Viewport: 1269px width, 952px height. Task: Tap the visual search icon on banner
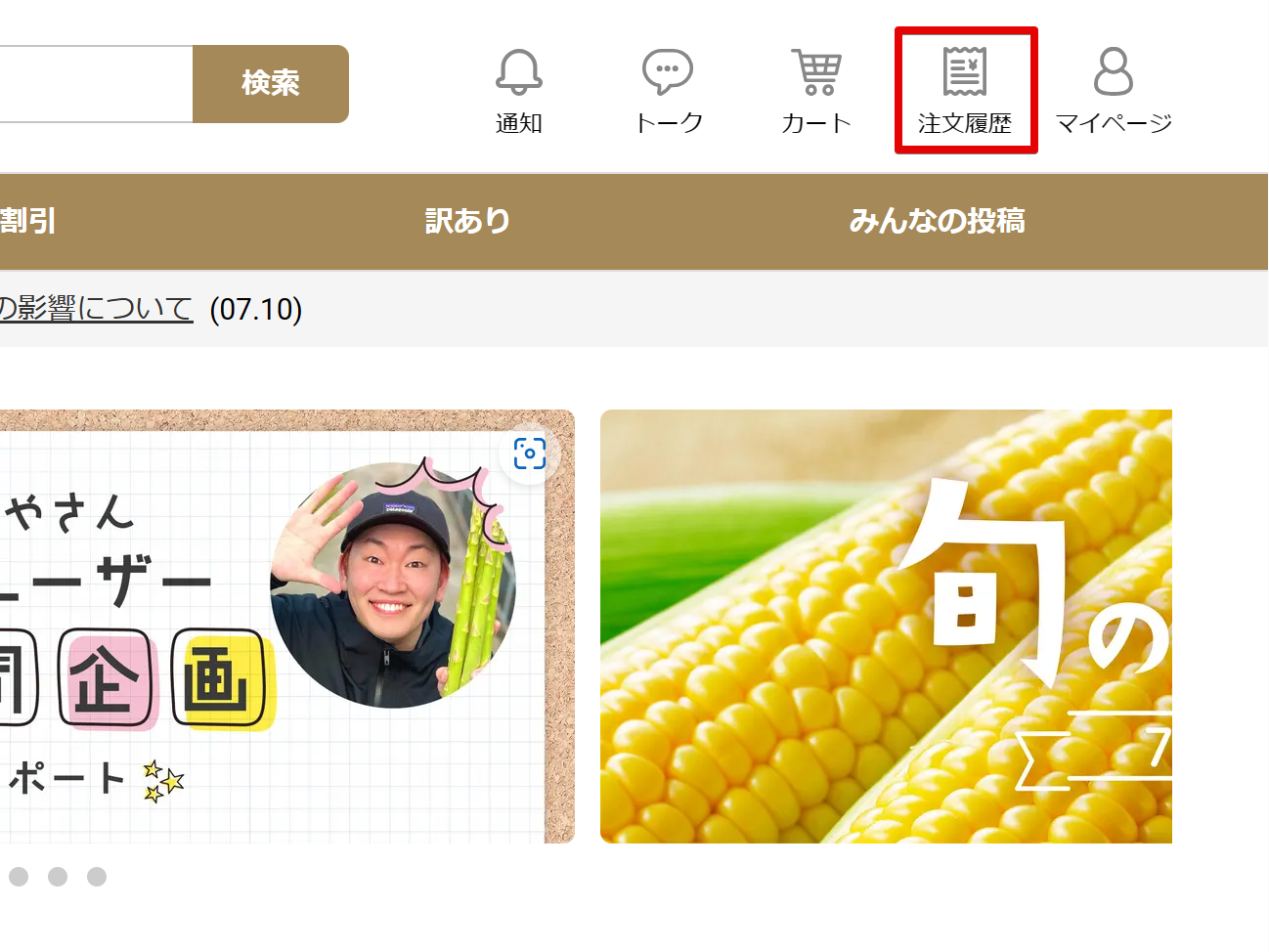click(530, 454)
